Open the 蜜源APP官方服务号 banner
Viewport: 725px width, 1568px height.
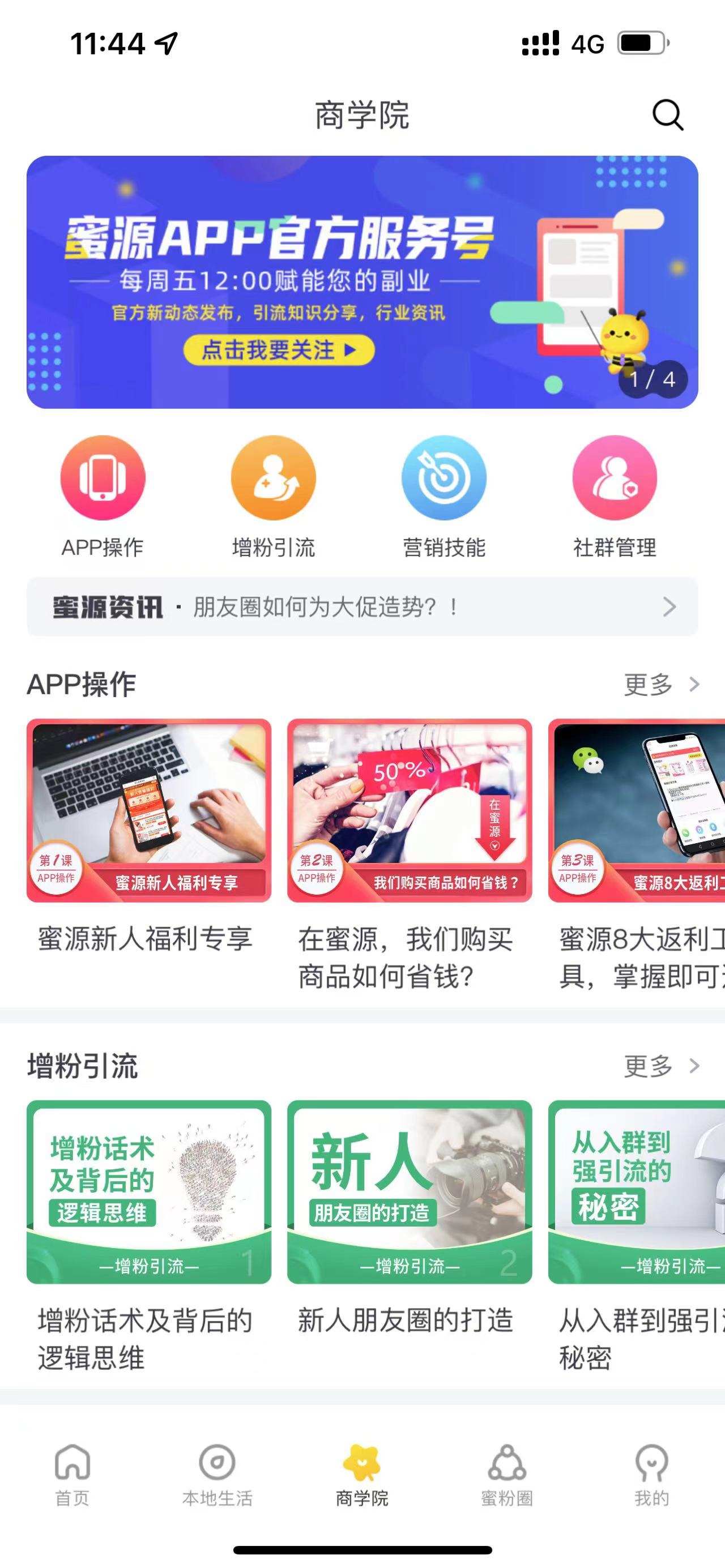pos(361,281)
